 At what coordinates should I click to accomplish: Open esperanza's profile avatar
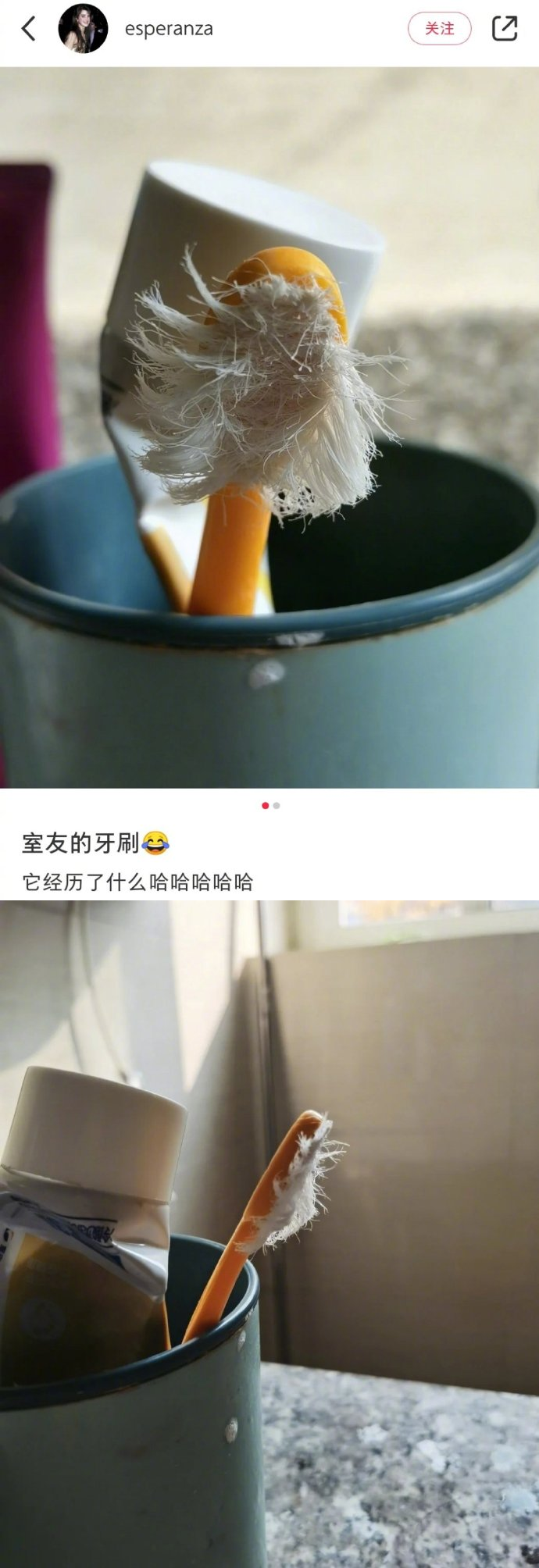(83, 29)
